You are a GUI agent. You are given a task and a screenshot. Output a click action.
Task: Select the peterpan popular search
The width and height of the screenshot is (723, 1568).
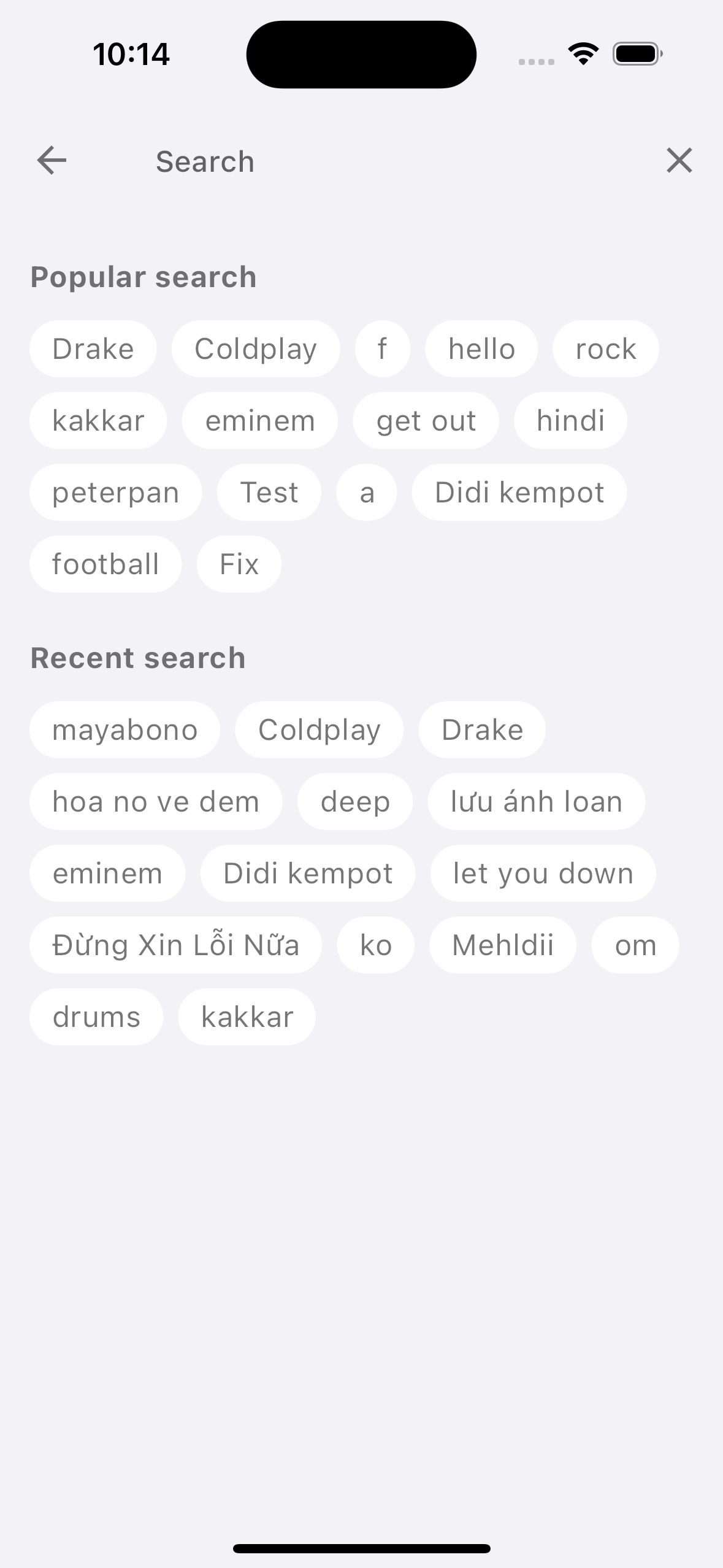[115, 492]
